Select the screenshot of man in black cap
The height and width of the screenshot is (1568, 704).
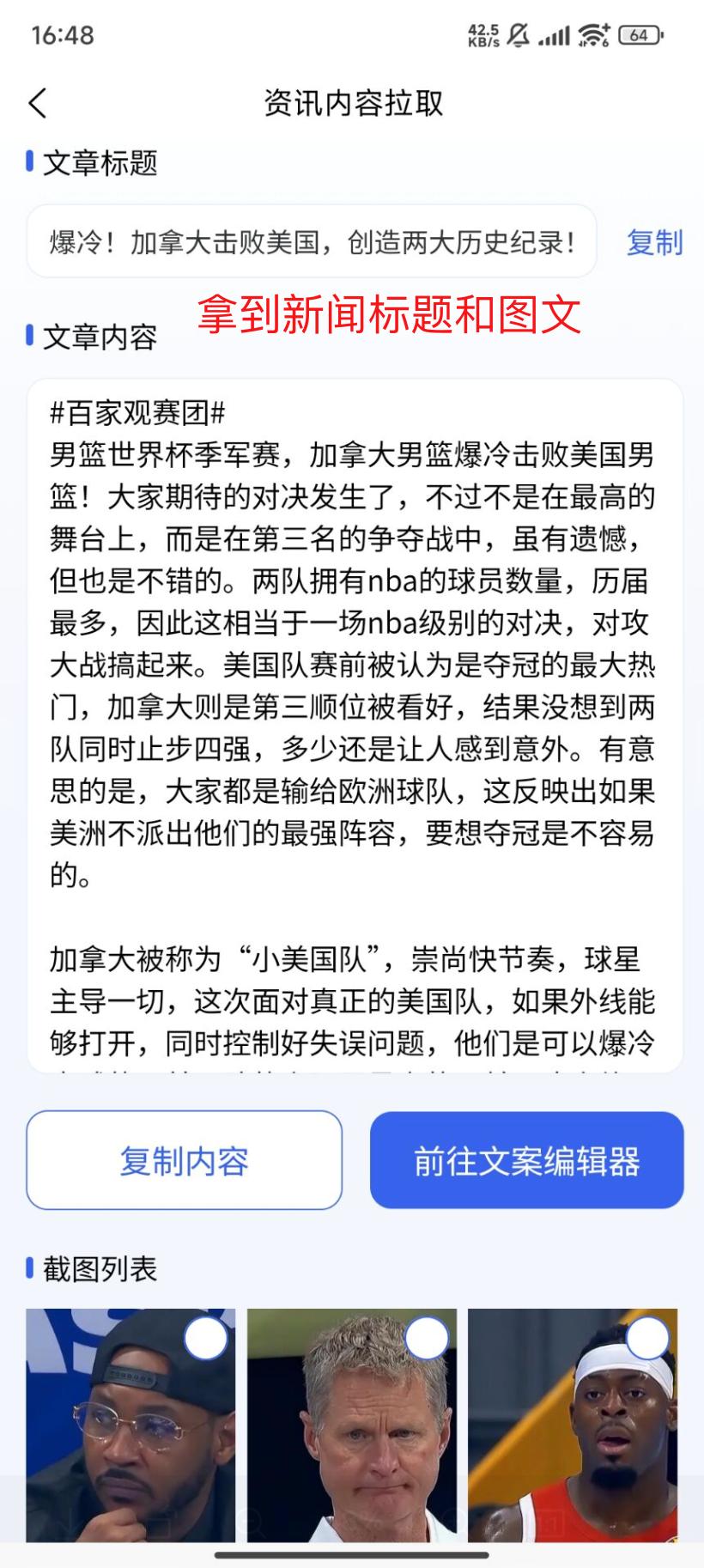[x=206, y=1338]
